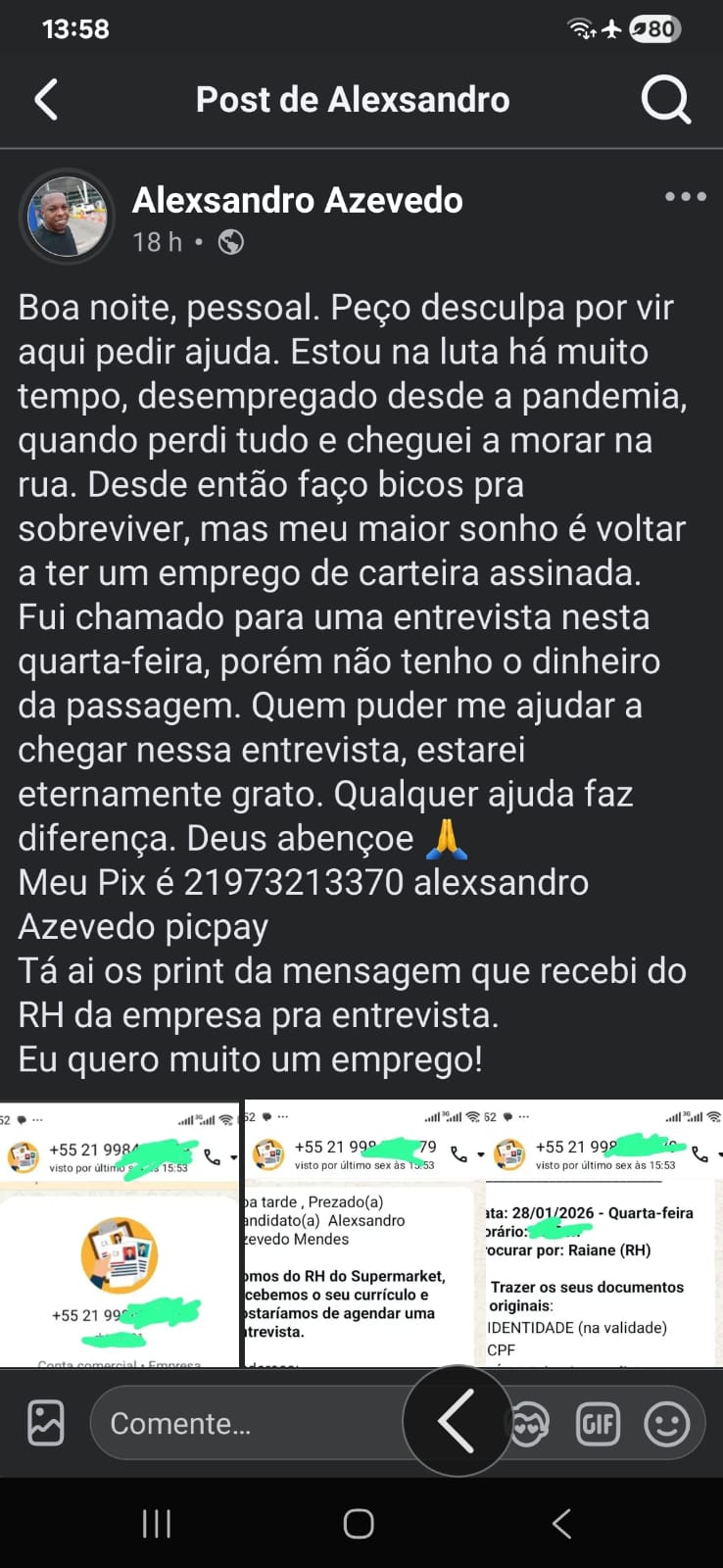Open the emoji smiley picker
This screenshot has height=1568, width=723.
point(666,1424)
